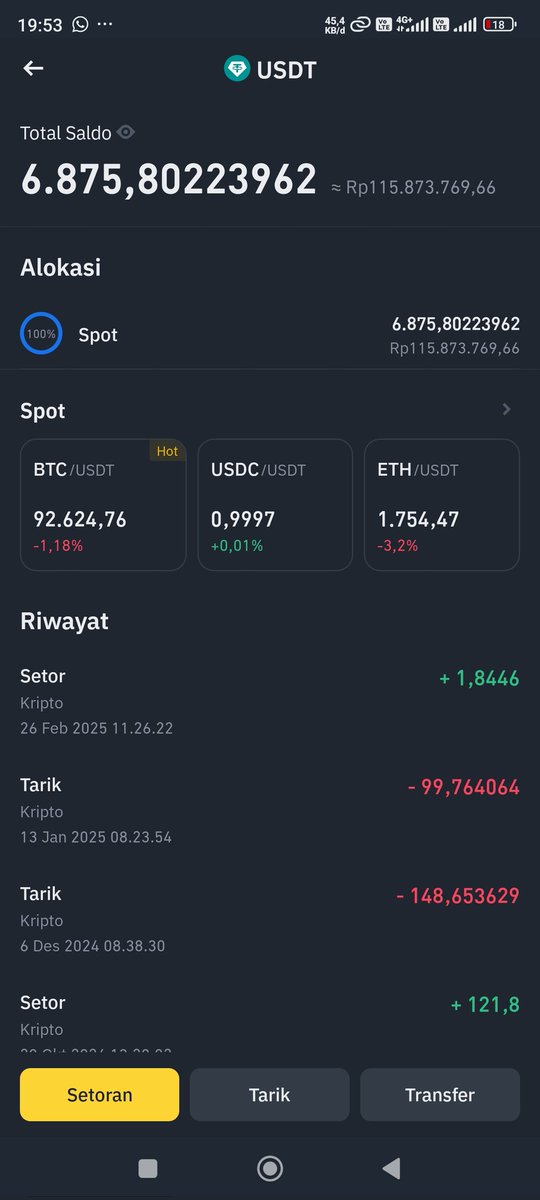Open the Setor transaction of +121,8
Screen dimensions: 540x1200
pos(270,1022)
